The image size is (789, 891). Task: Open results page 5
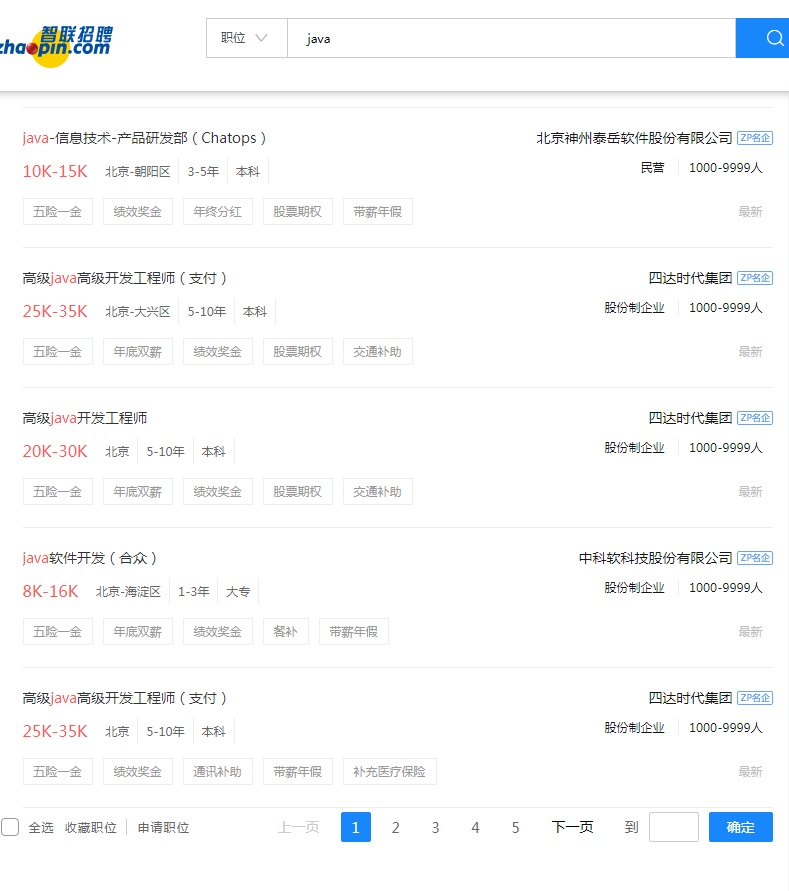click(x=516, y=827)
